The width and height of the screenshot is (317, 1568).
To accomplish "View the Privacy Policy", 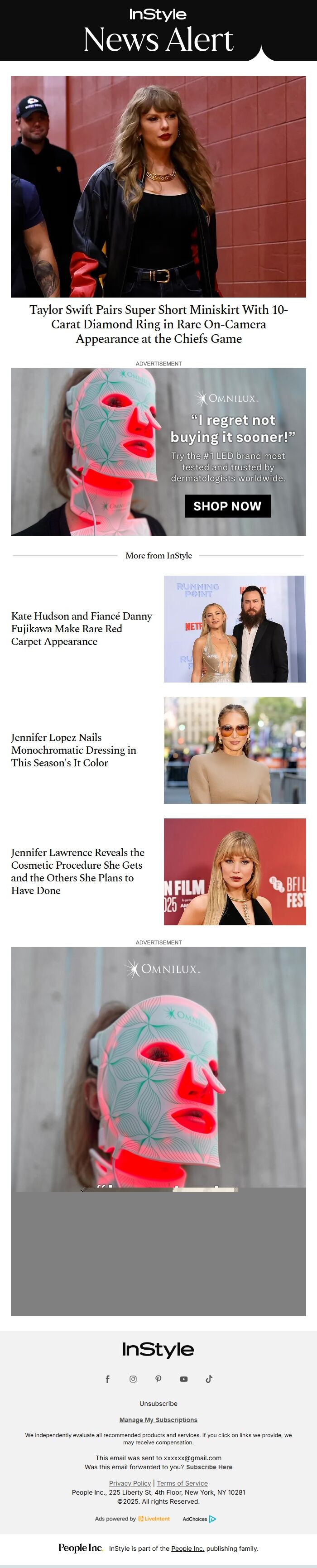I will click(130, 1483).
